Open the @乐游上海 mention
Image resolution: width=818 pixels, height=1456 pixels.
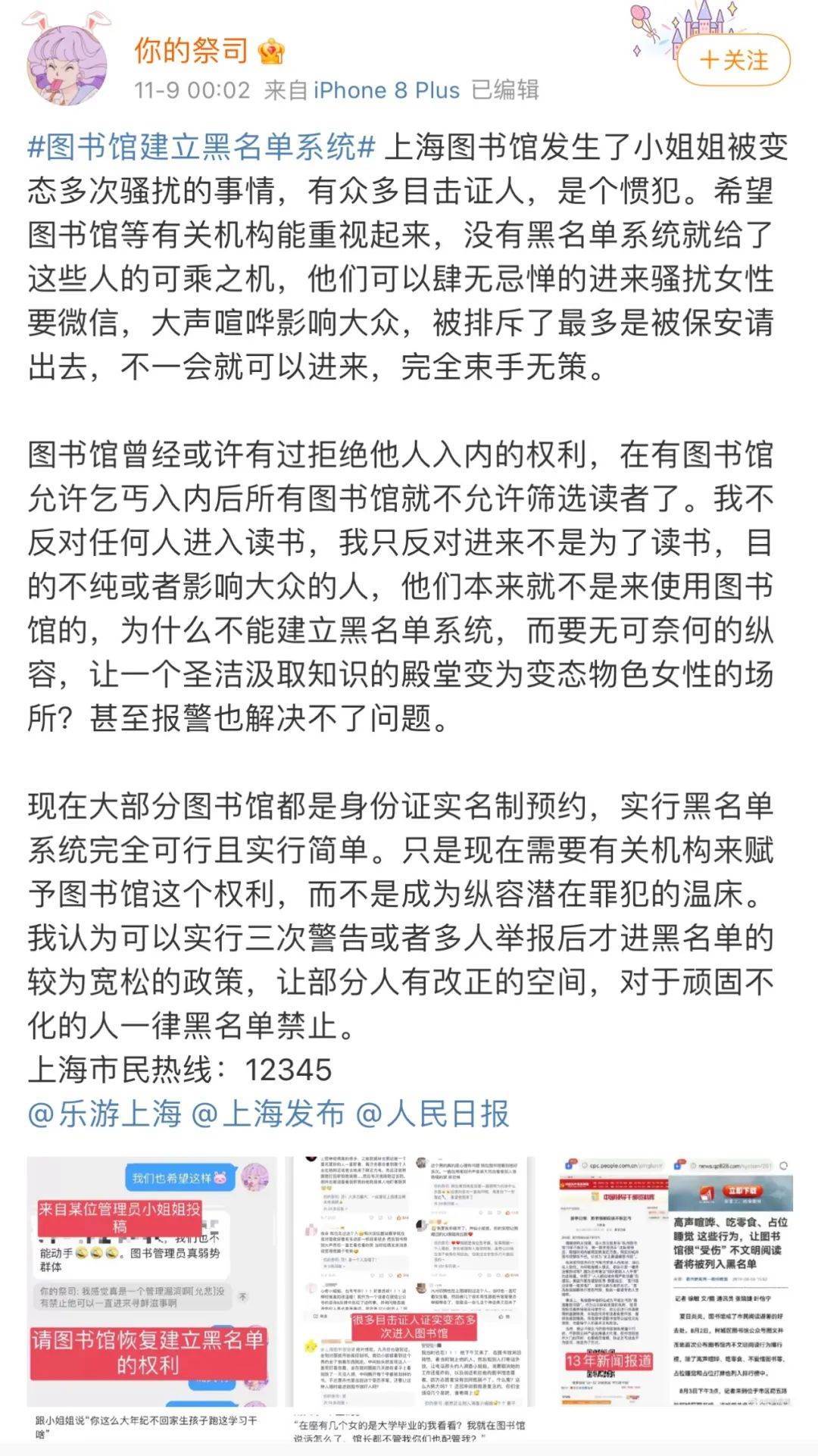(105, 1114)
